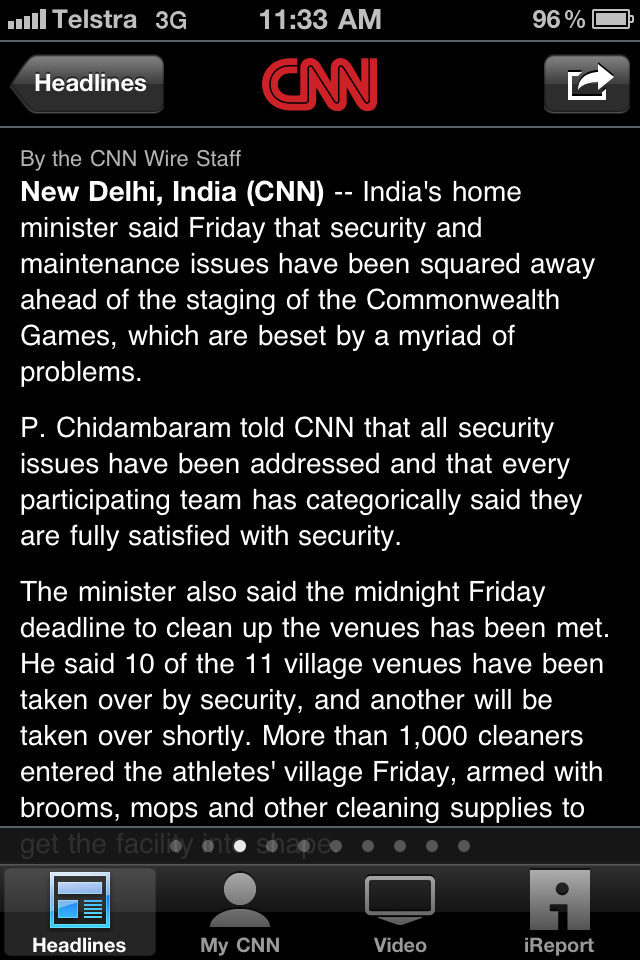Open the Video tab
640x960 pixels.
(400, 914)
